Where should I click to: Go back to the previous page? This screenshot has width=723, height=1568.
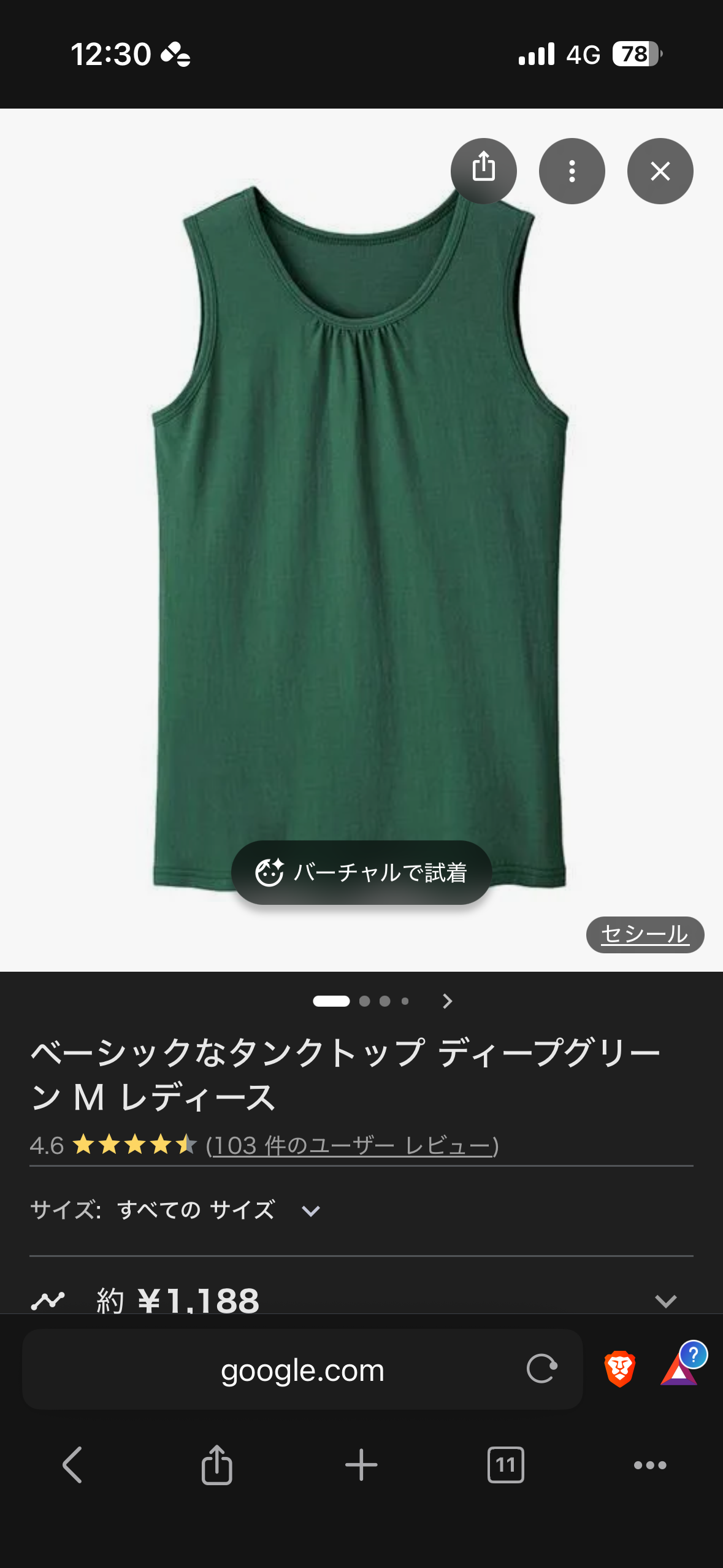(x=72, y=1465)
